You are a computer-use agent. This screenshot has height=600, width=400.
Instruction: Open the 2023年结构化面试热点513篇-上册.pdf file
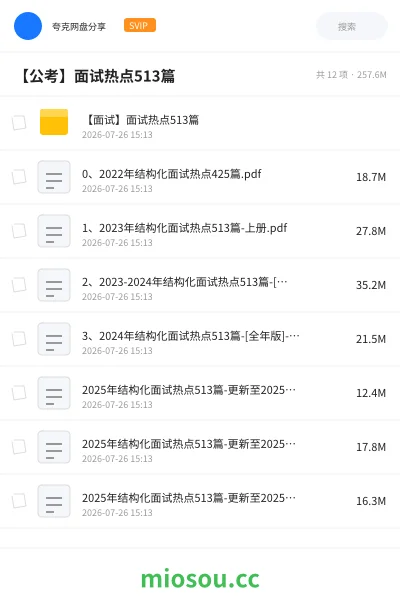200,231
